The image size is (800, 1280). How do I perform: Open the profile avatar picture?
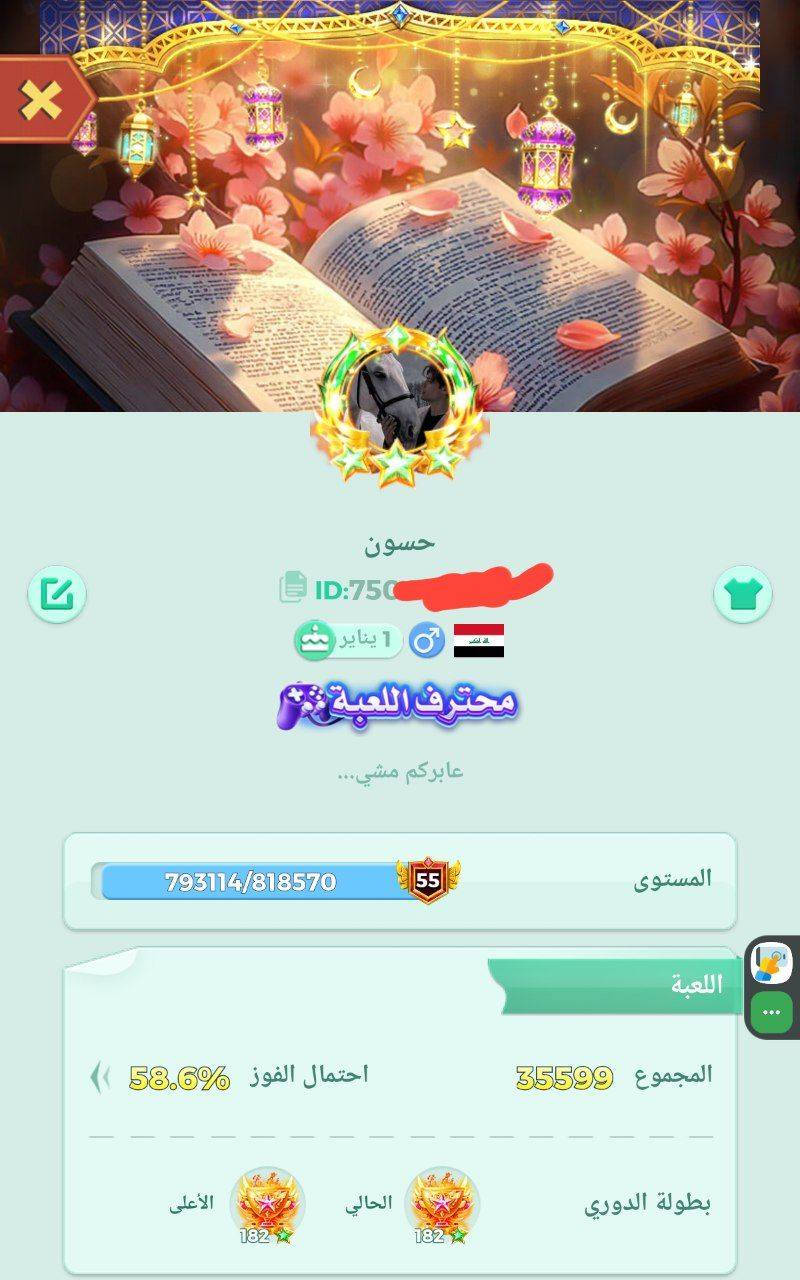click(399, 400)
